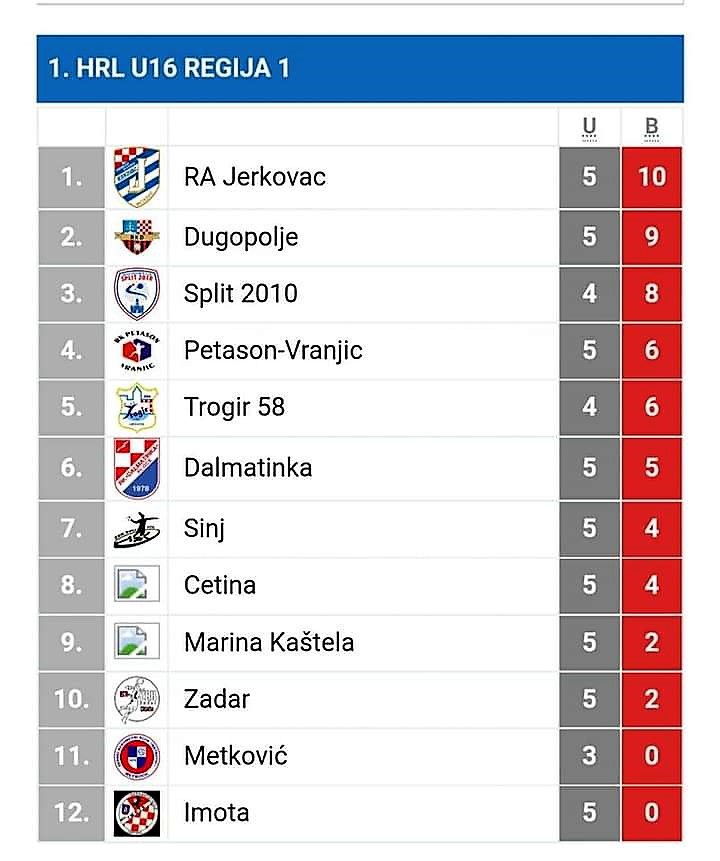Open the Marina Kaštela team entry
The height and width of the screenshot is (861, 720).
tap(269, 642)
